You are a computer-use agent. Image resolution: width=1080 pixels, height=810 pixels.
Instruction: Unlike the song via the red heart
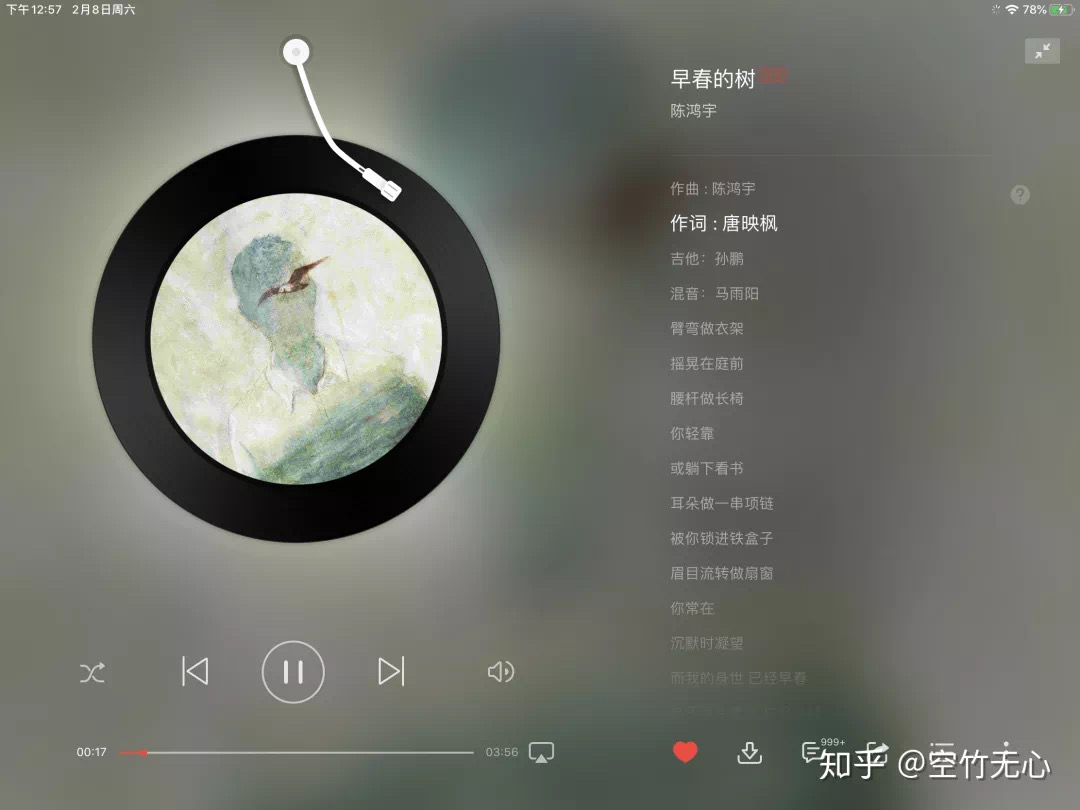pos(685,752)
